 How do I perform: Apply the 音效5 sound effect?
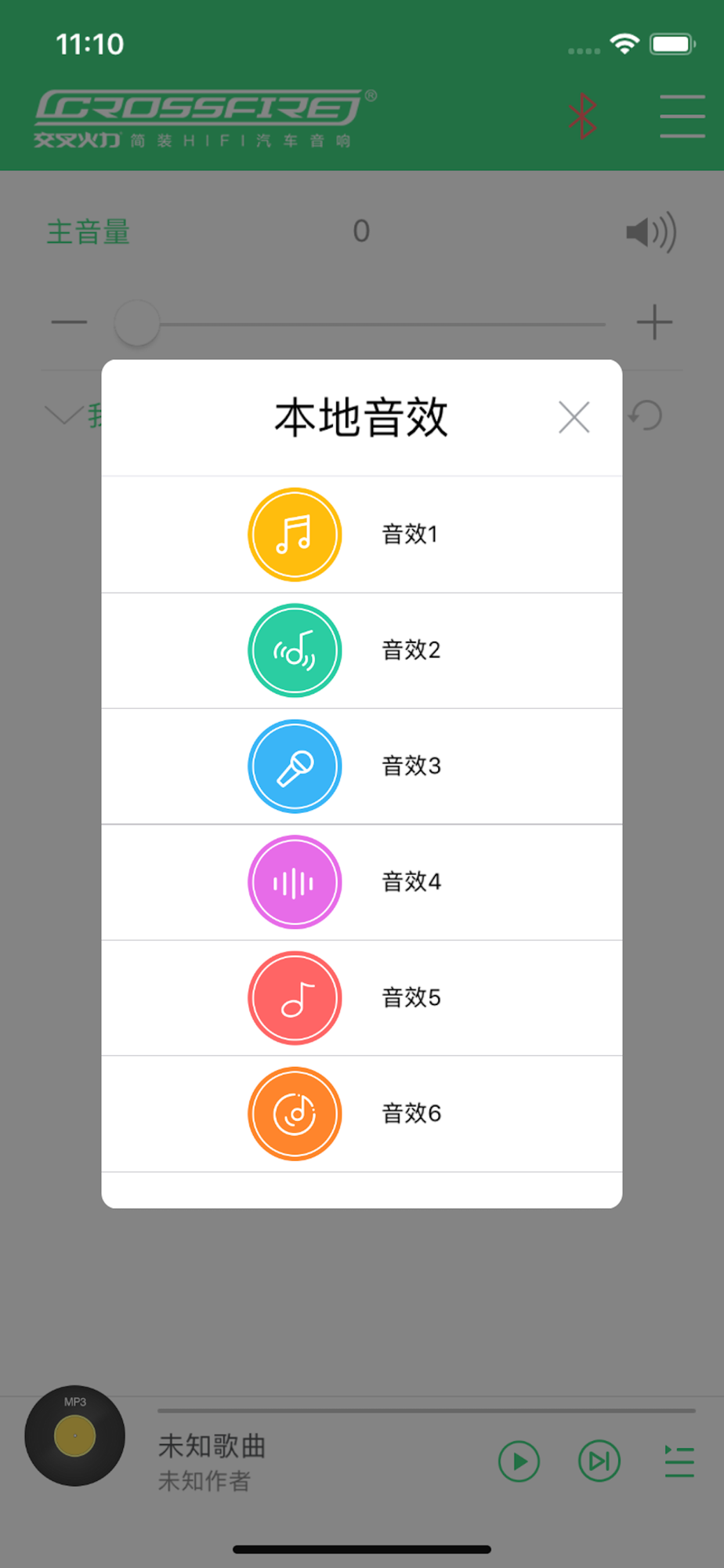point(362,998)
